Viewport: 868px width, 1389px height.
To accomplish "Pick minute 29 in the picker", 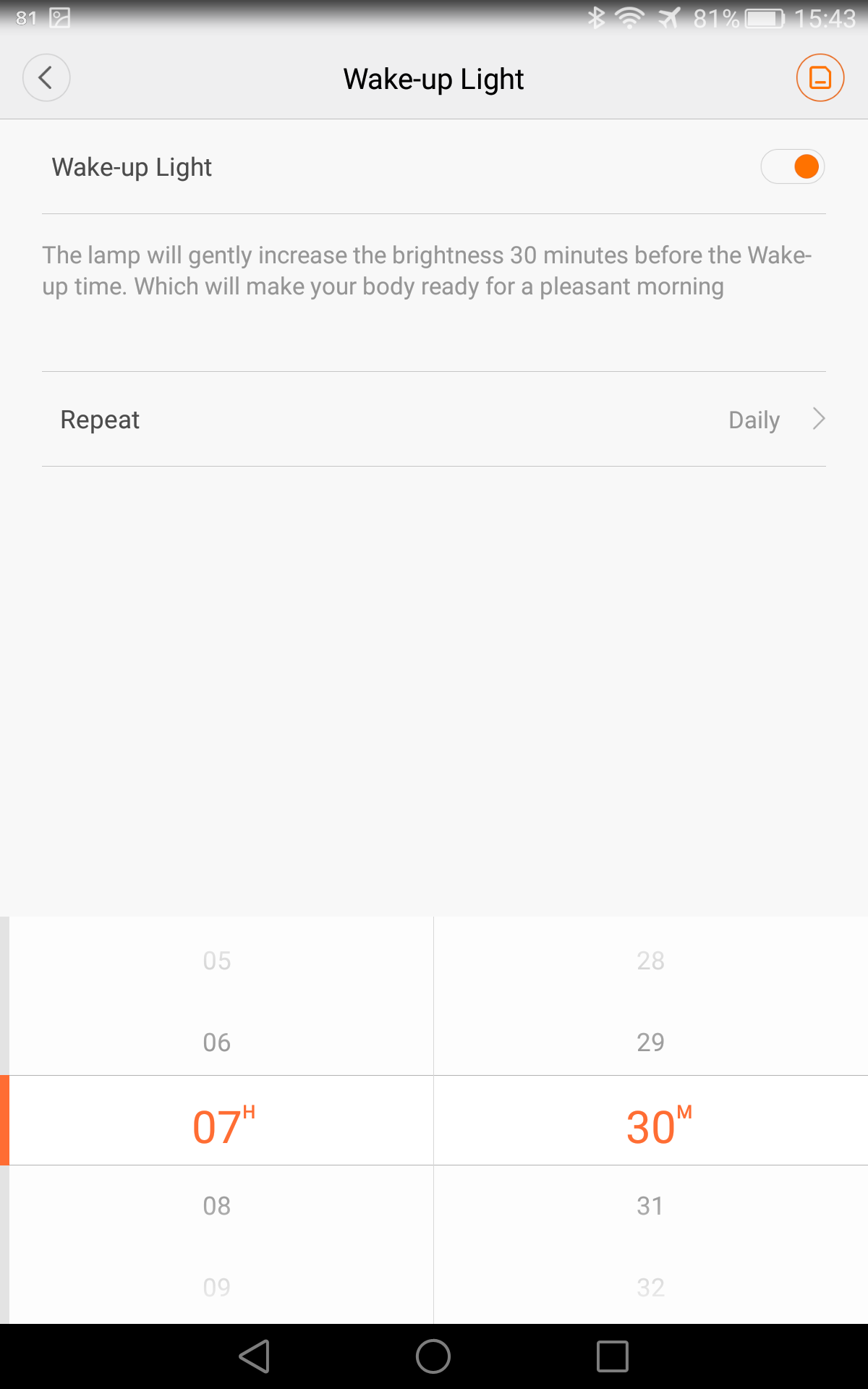I will 650,1042.
